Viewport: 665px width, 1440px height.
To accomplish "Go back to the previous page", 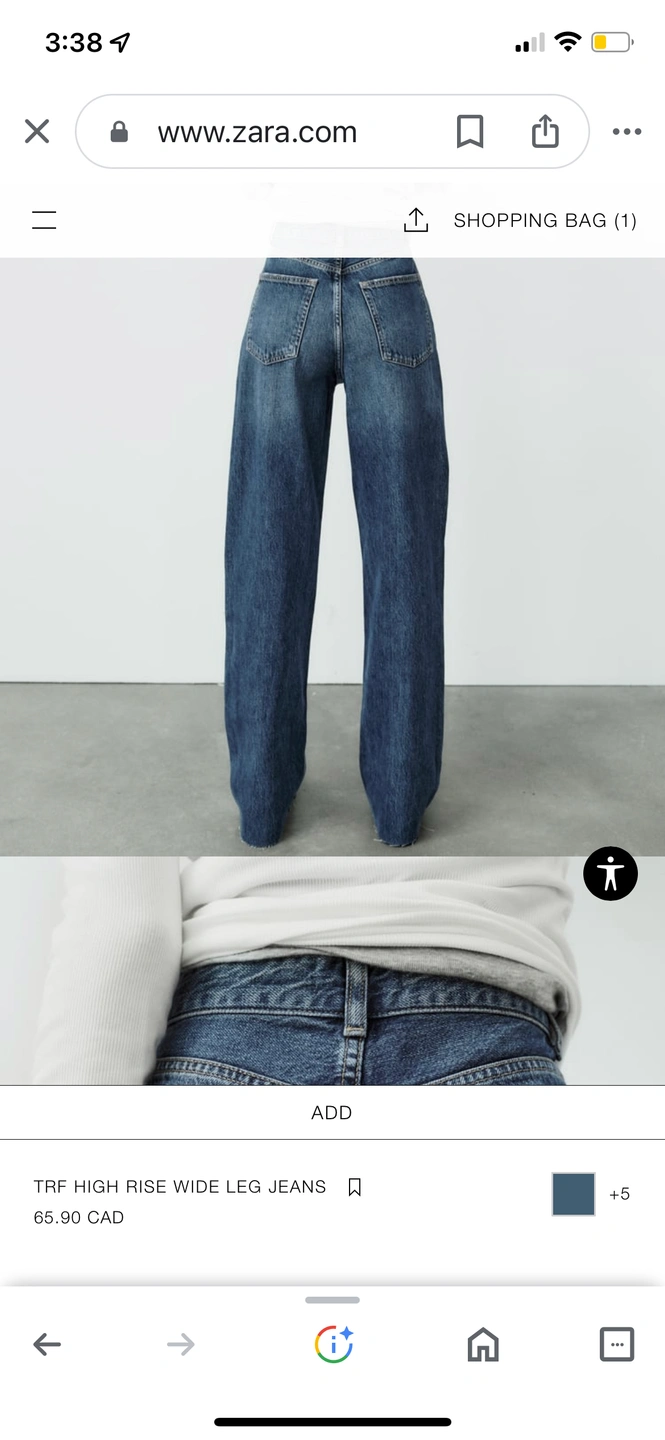I will pyautogui.click(x=47, y=1345).
